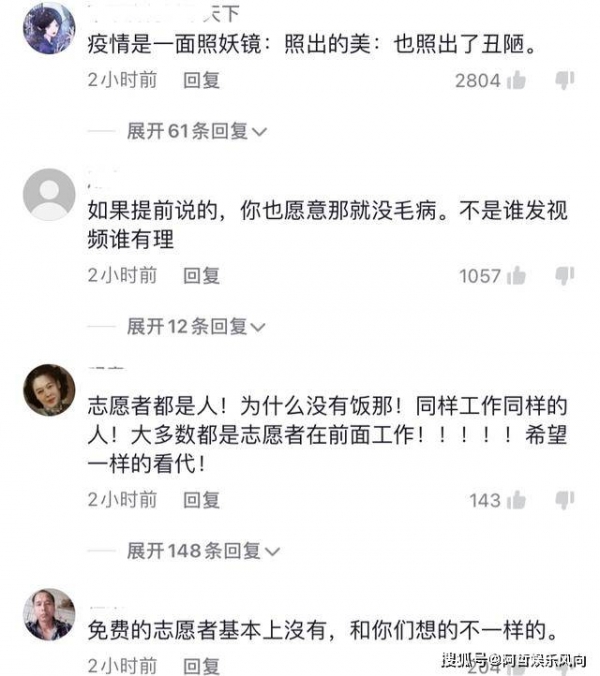Expand the 12 replies
600x676 pixels.
(x=196, y=326)
